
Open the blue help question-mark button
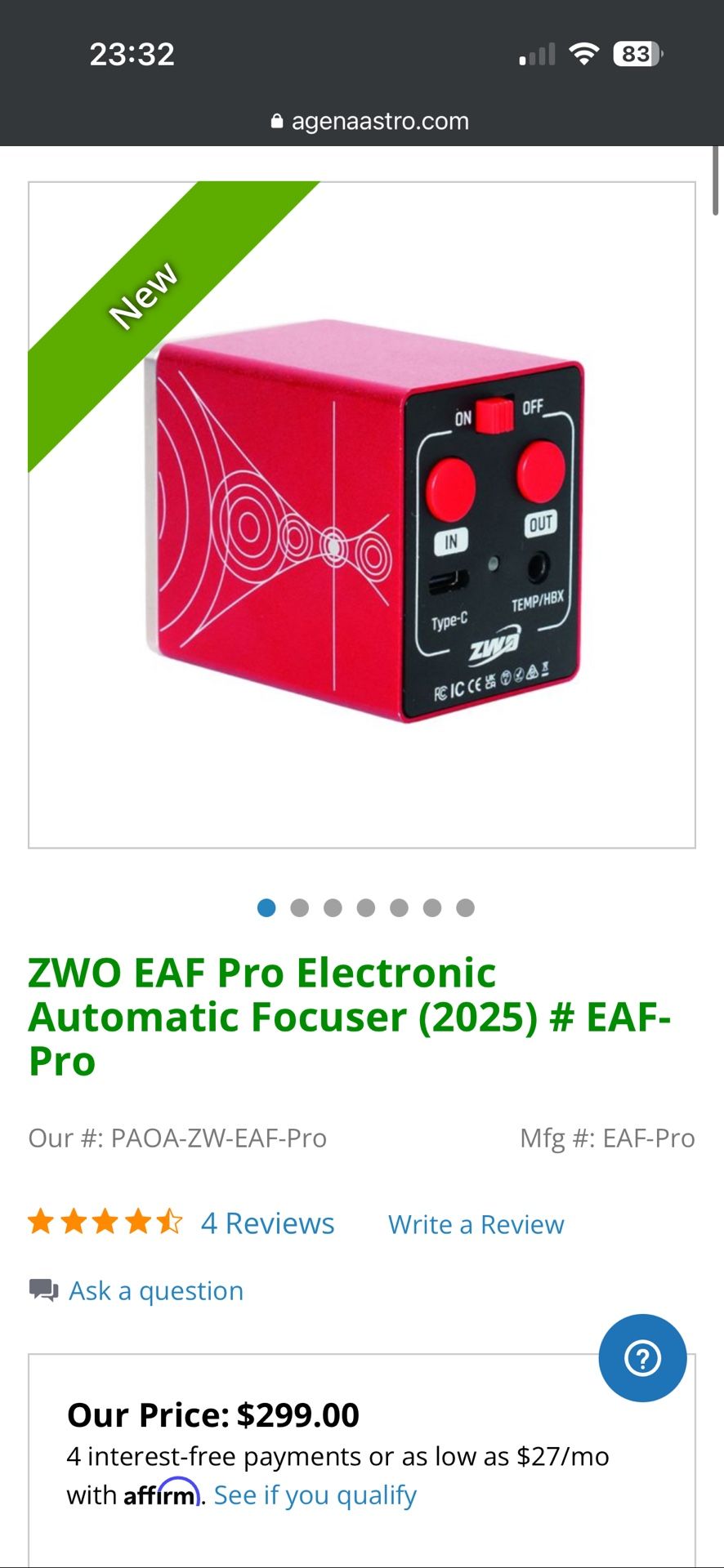coord(642,1358)
